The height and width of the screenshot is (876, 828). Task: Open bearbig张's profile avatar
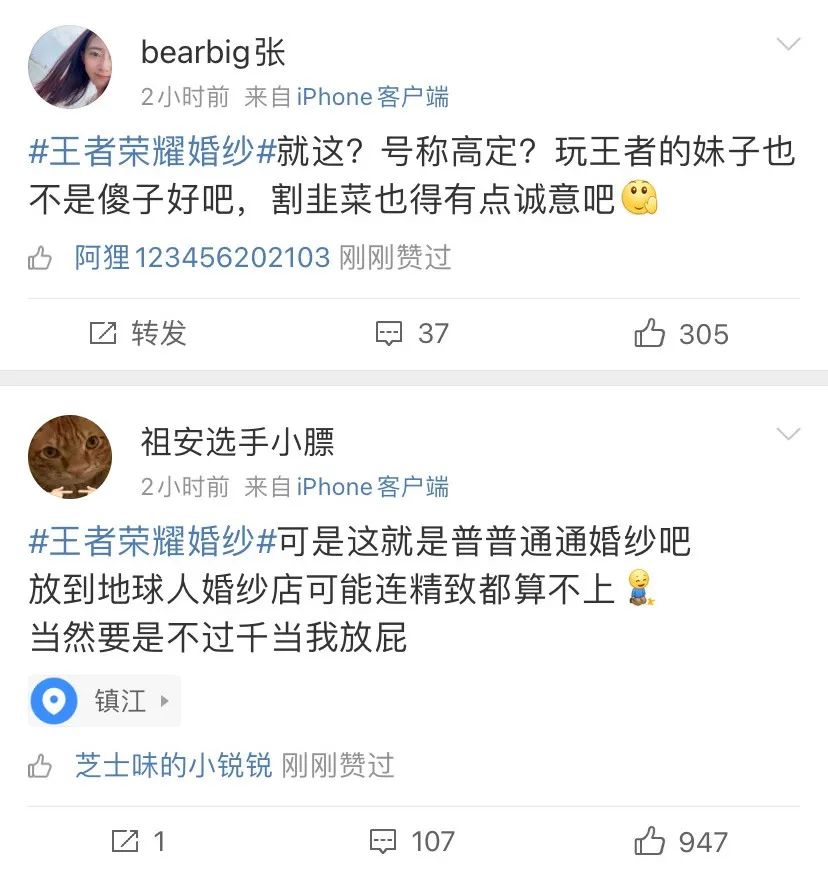[70, 67]
